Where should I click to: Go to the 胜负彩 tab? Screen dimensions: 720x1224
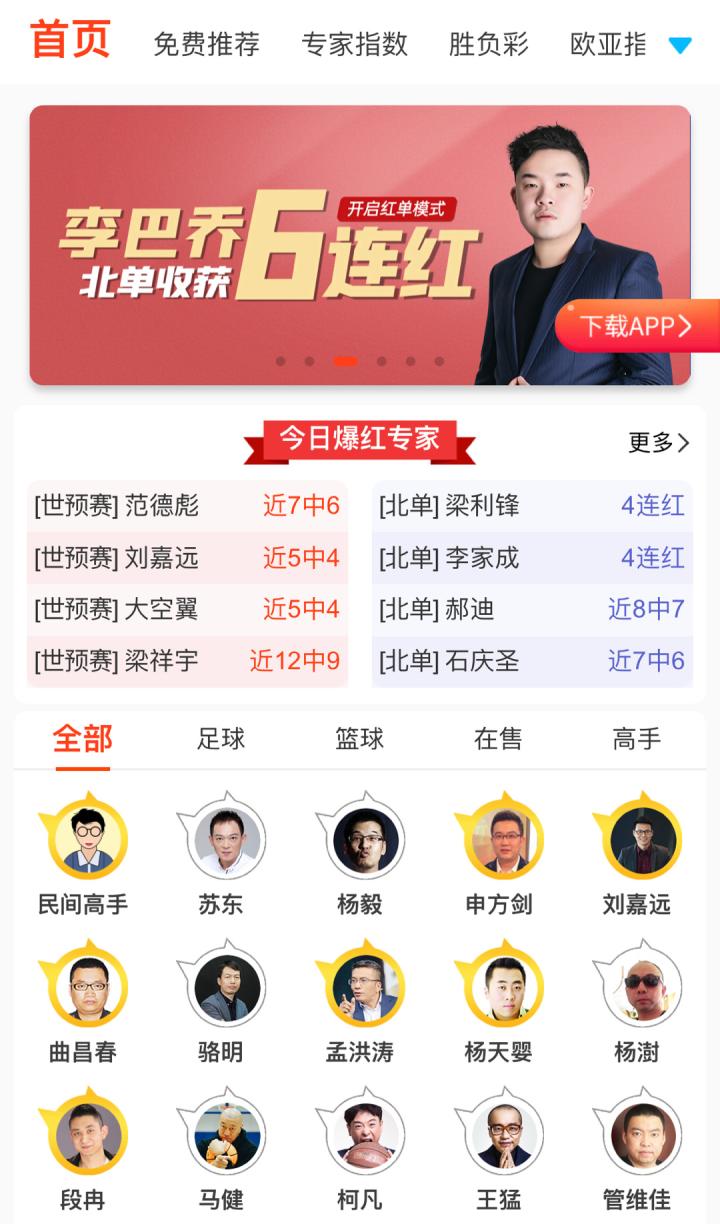[x=489, y=45]
